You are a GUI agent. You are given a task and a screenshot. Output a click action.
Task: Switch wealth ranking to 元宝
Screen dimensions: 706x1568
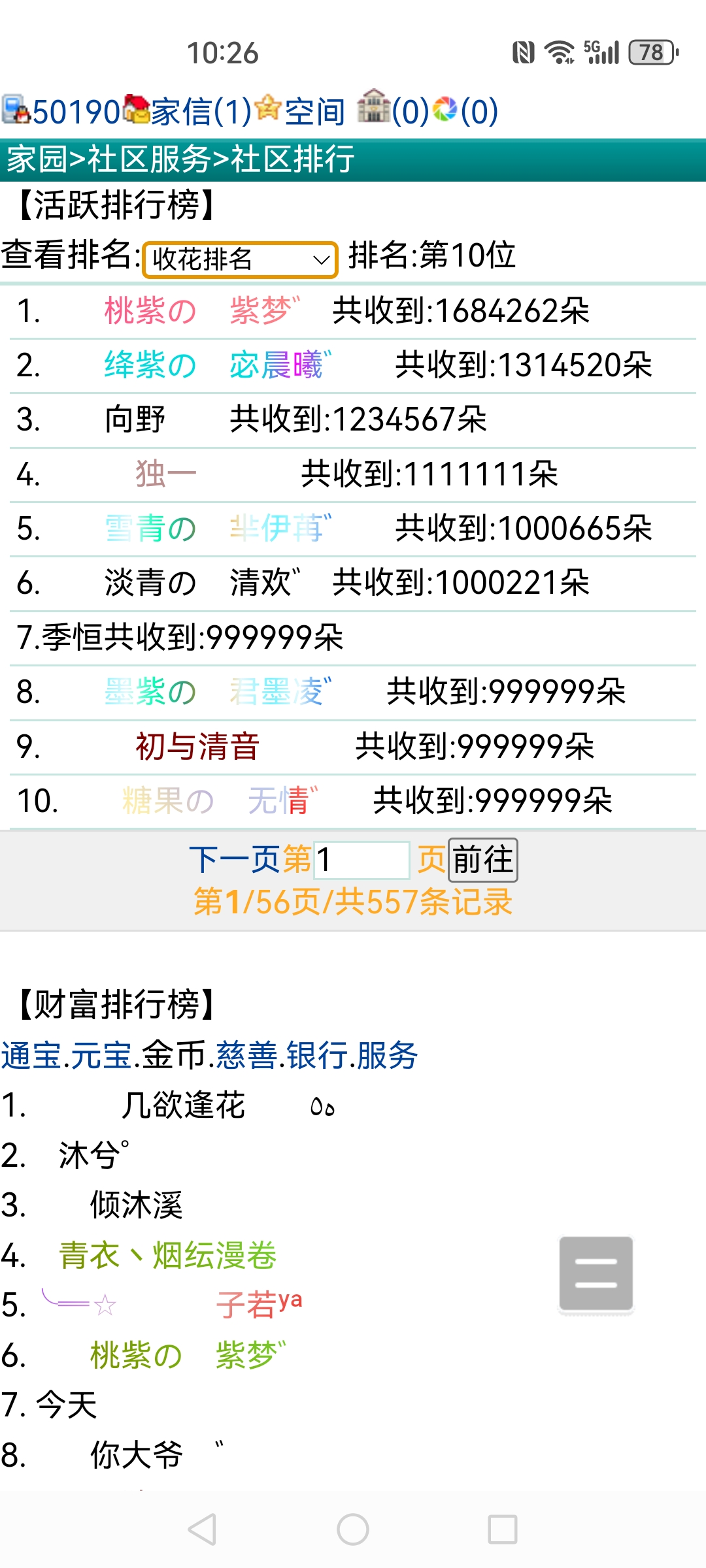pos(101,1055)
